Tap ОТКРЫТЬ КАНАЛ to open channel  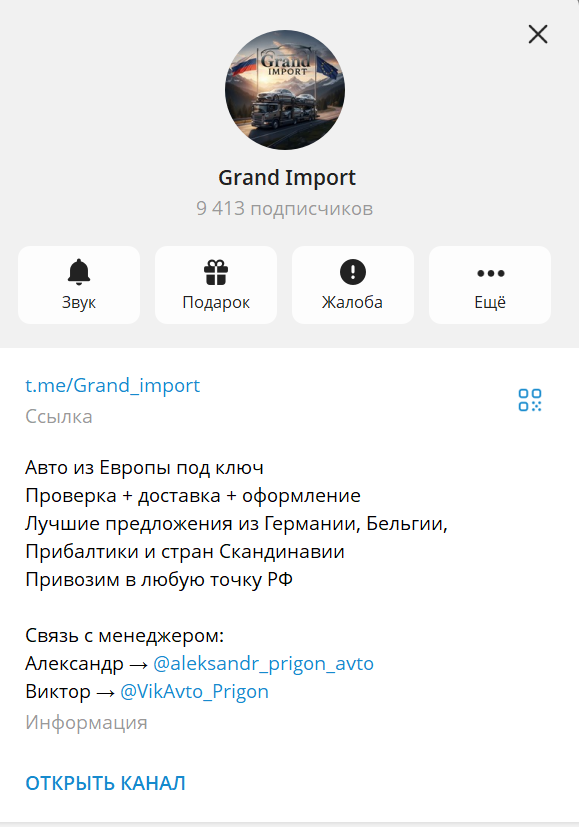point(105,783)
